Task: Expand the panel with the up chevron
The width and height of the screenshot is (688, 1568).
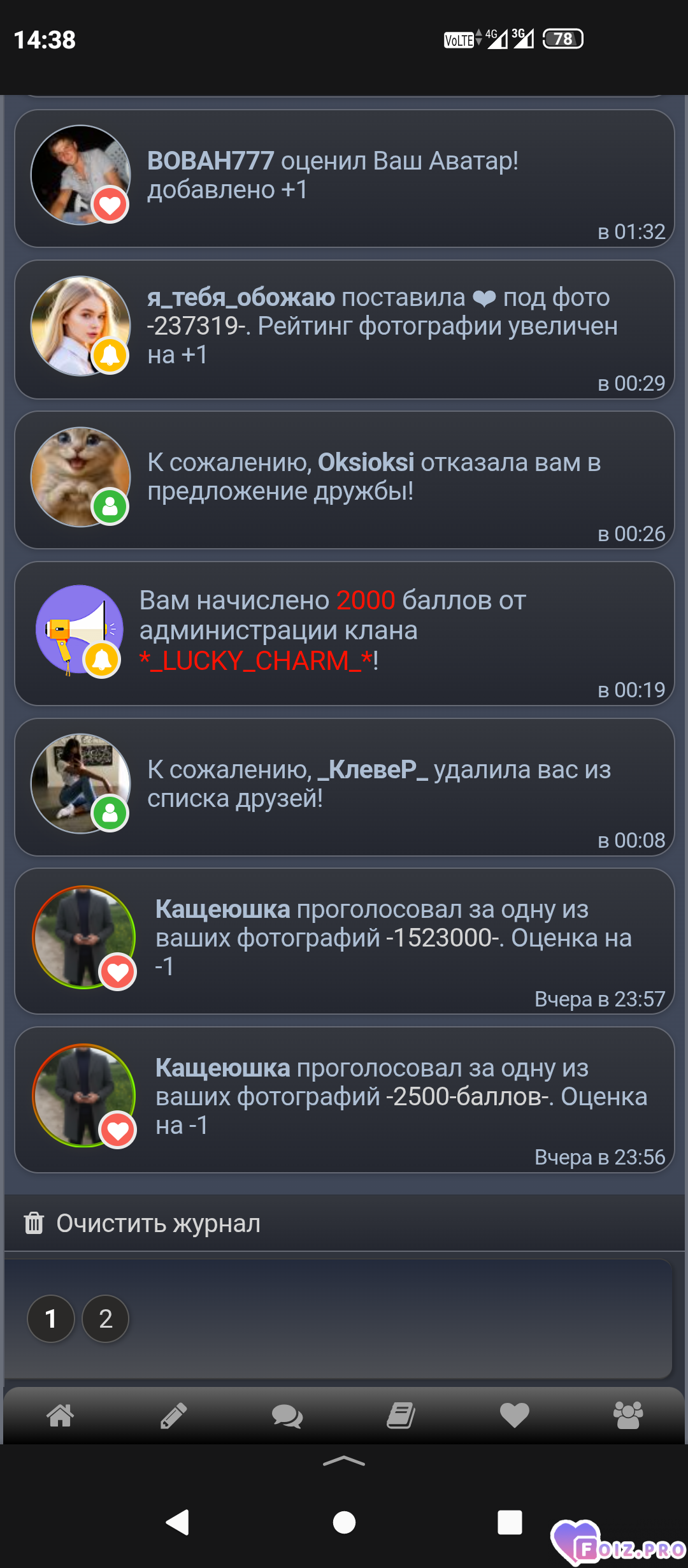Action: coord(344,1461)
